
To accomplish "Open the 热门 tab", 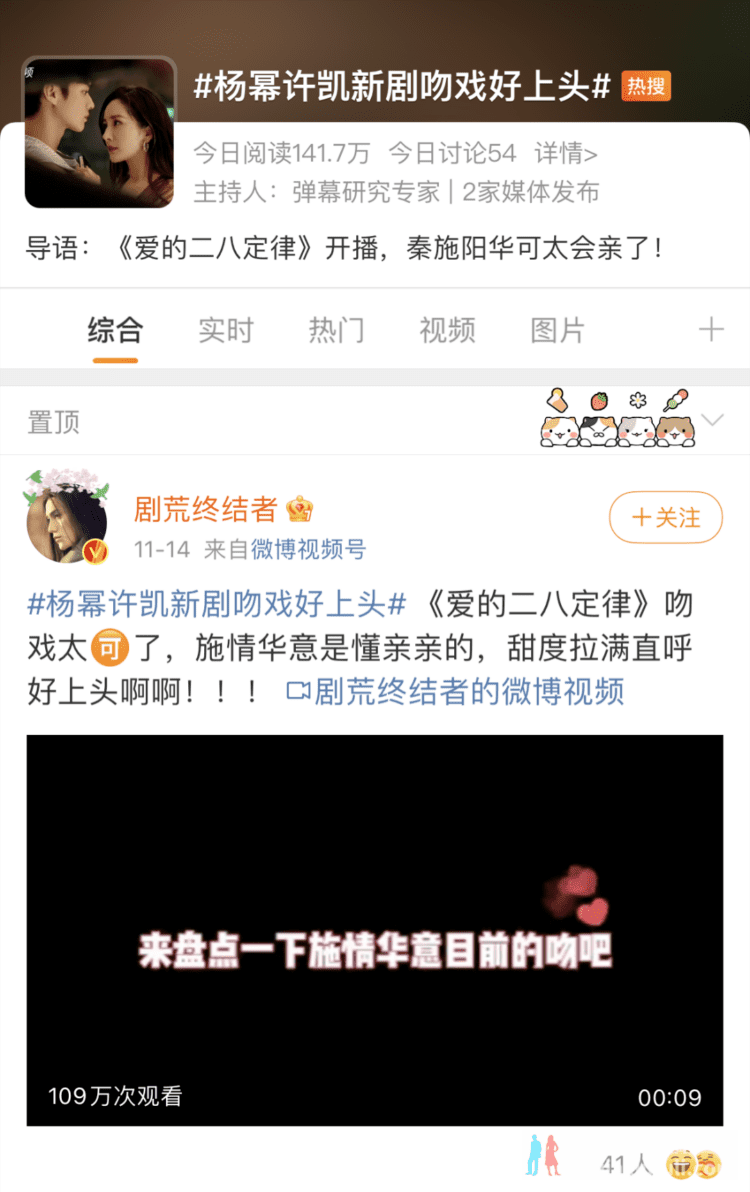I will [x=336, y=331].
